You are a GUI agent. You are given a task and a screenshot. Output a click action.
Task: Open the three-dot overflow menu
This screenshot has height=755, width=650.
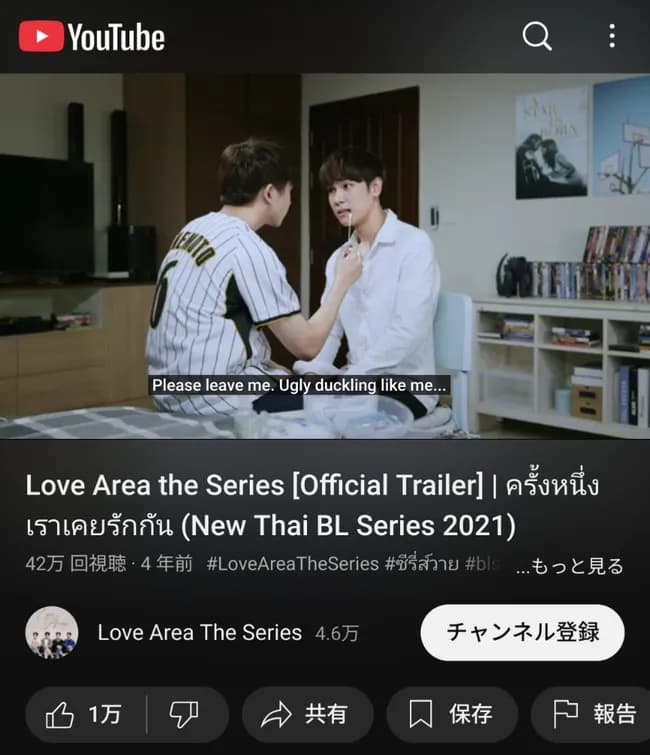[x=612, y=37]
